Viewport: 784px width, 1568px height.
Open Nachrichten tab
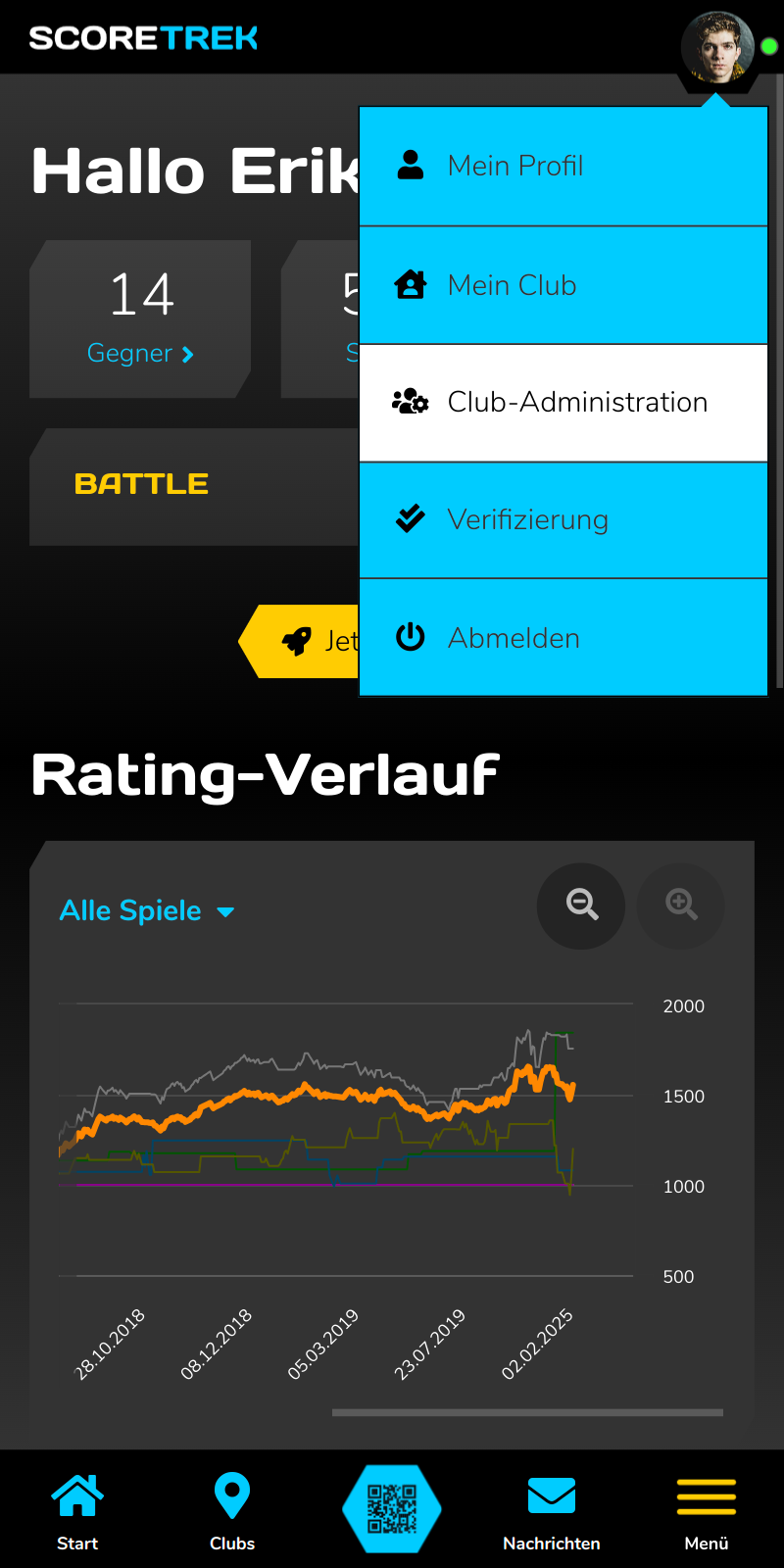coord(551,1511)
